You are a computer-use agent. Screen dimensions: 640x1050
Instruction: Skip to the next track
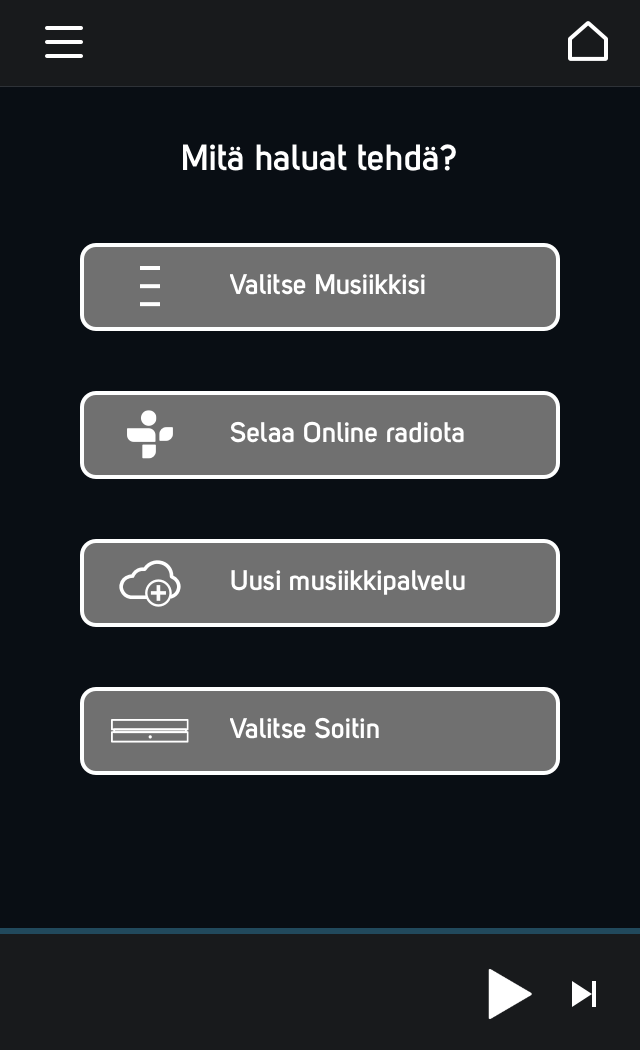[584, 993]
